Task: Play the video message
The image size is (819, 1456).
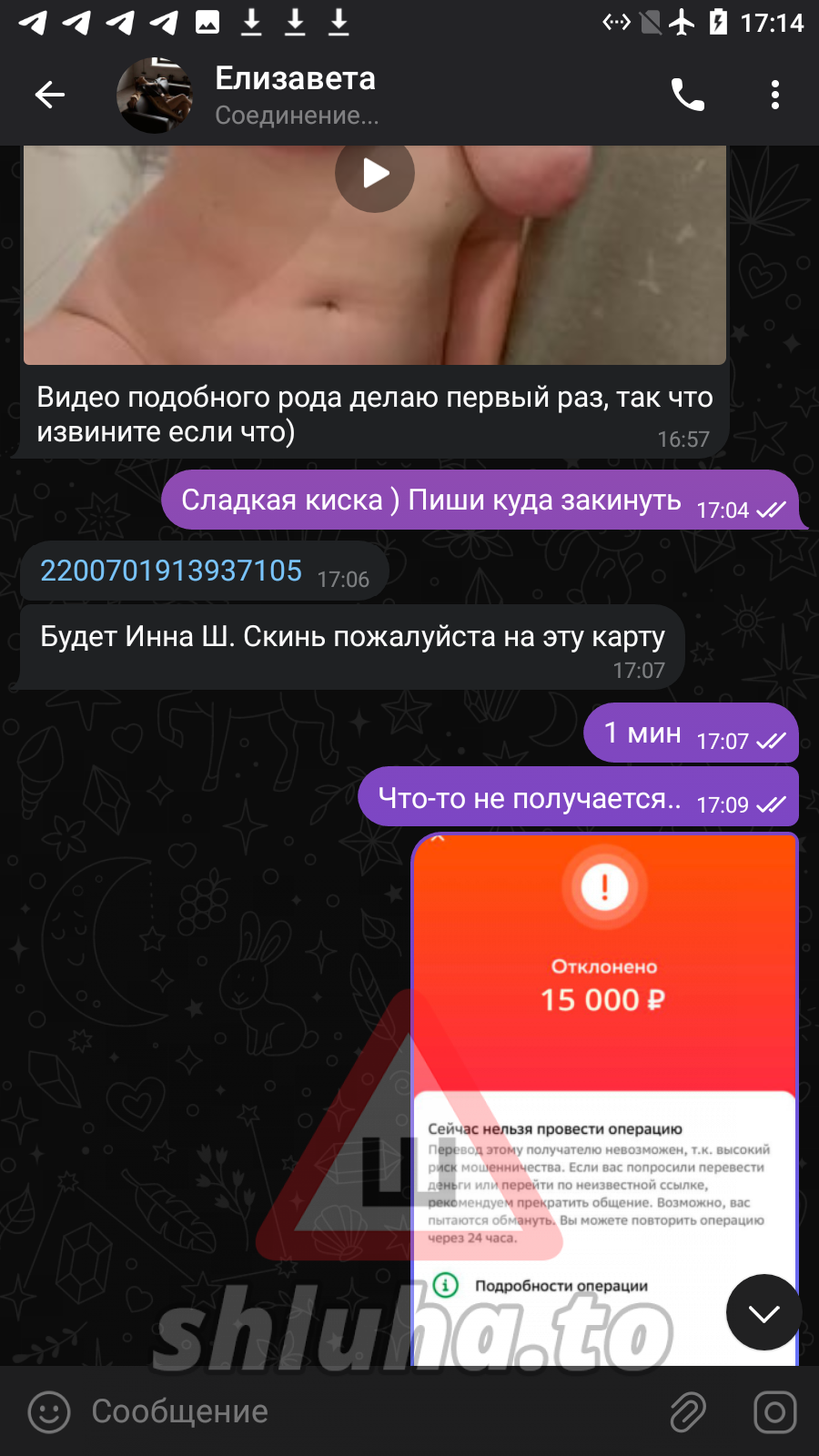Action: point(375,174)
